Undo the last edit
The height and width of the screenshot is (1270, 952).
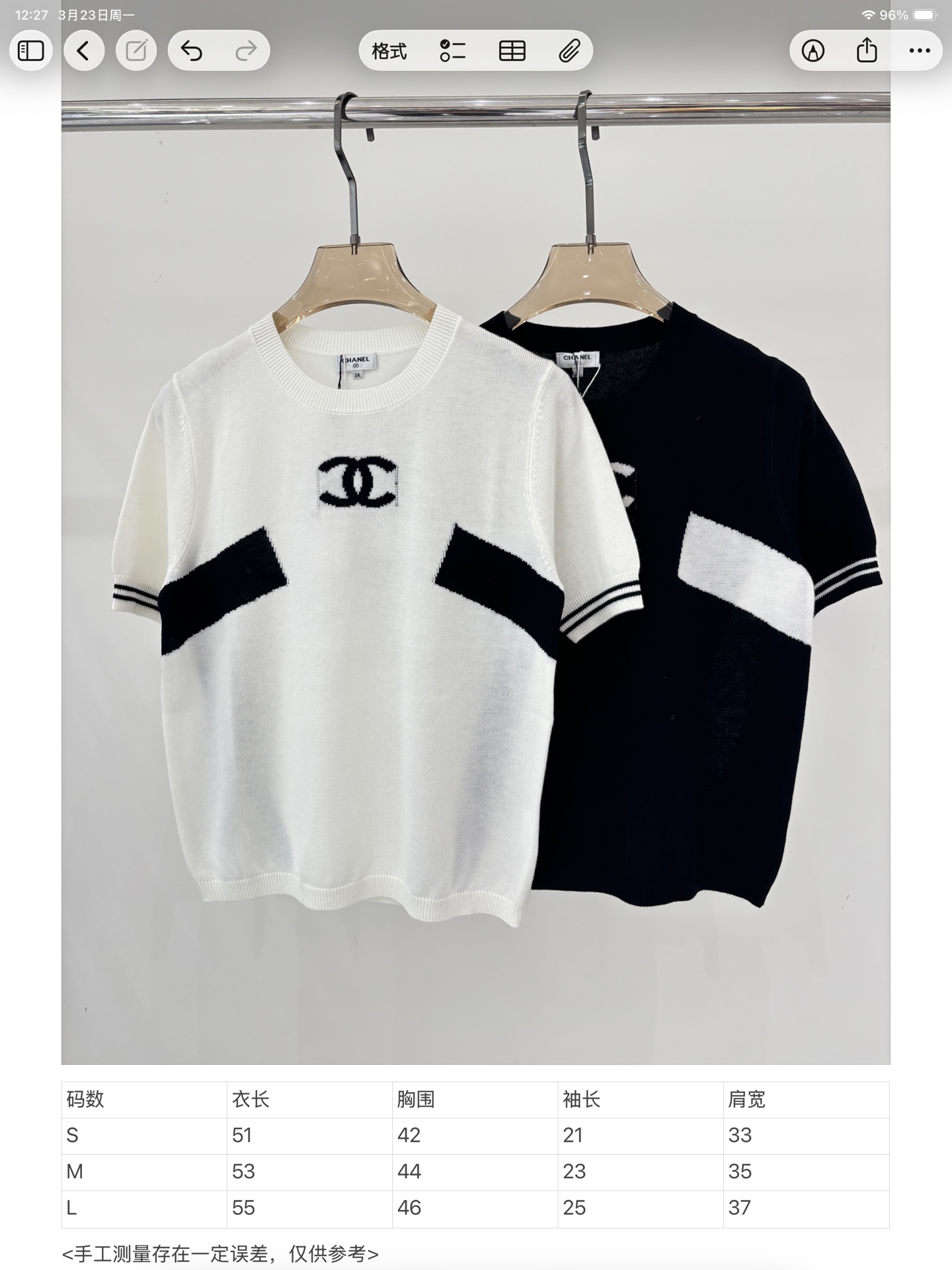(x=192, y=51)
